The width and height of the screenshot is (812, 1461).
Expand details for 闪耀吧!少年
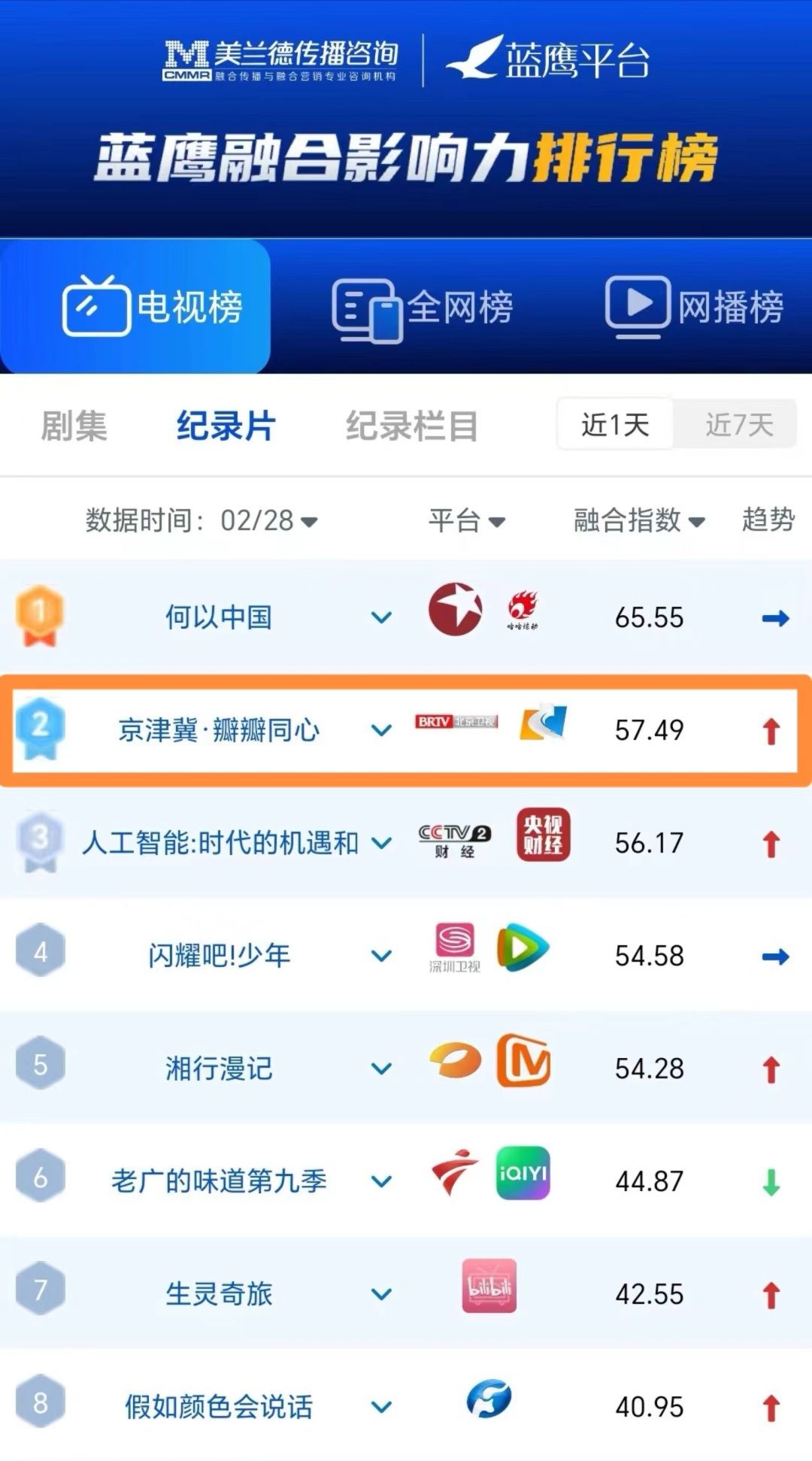pyautogui.click(x=382, y=956)
